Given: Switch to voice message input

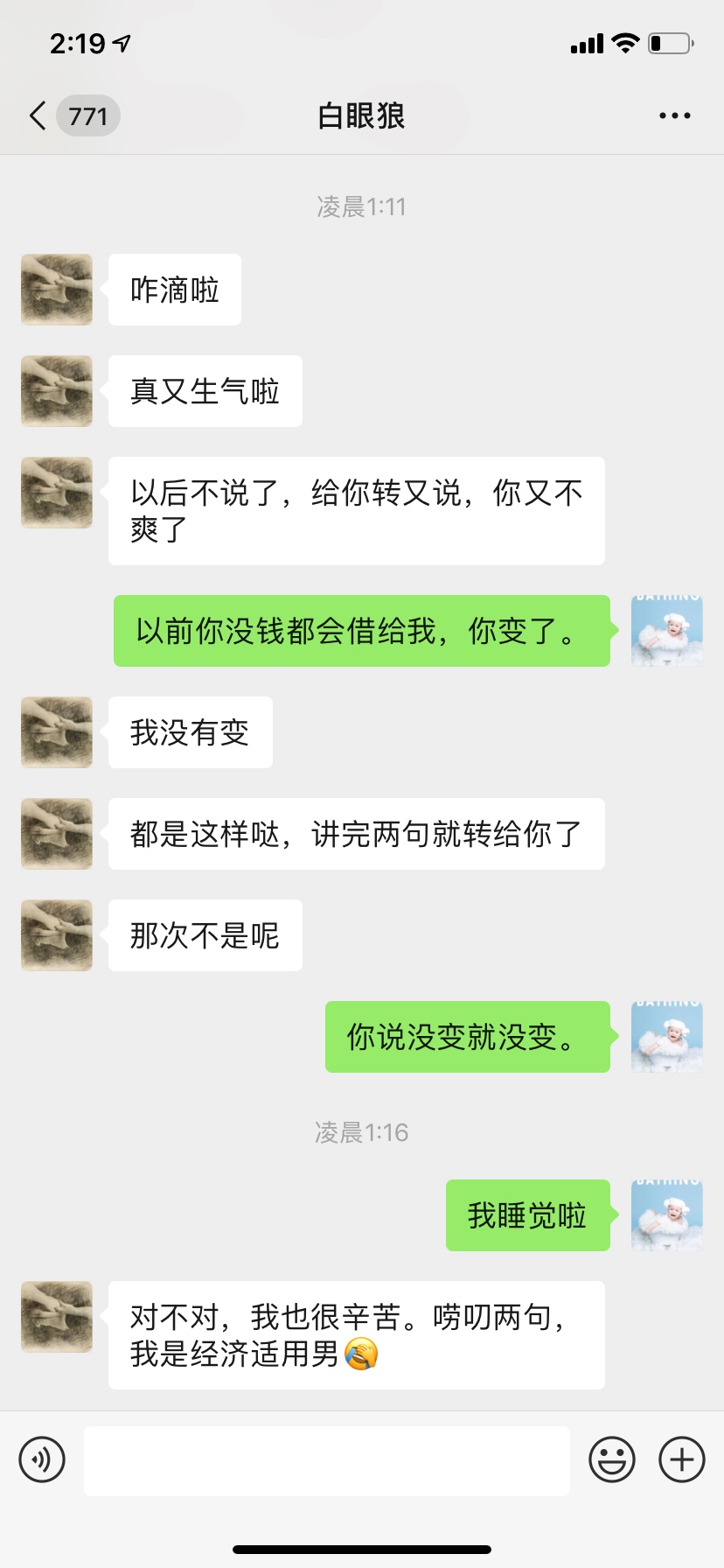Looking at the screenshot, I should click(x=42, y=1459).
